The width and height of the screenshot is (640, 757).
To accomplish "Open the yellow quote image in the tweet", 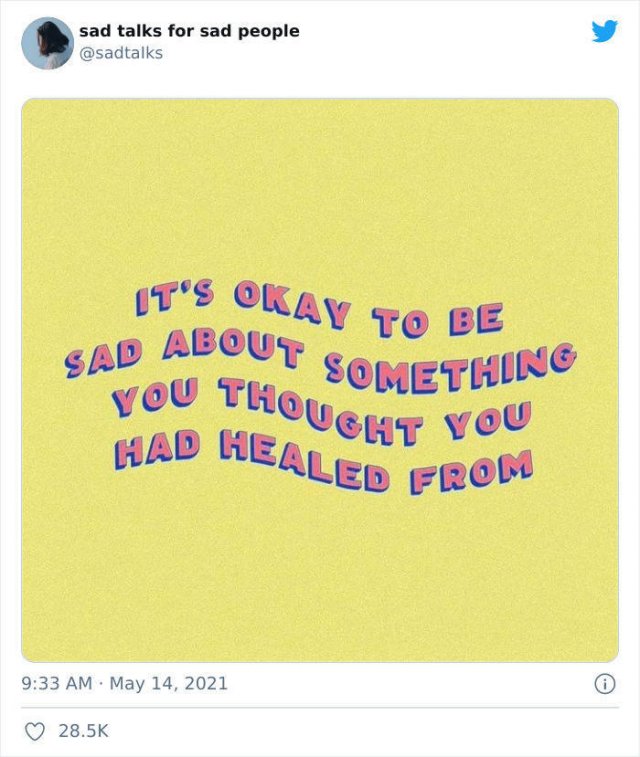I will point(320,380).
